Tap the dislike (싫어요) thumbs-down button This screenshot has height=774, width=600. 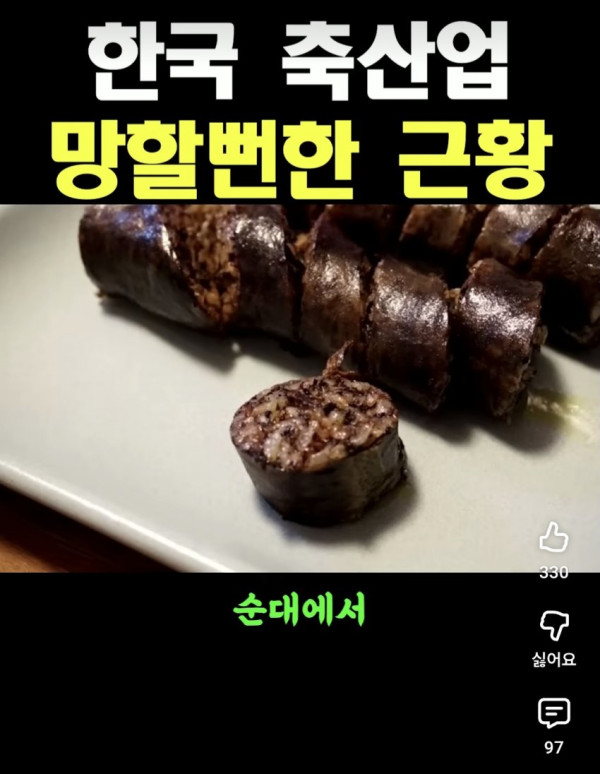pos(554,626)
